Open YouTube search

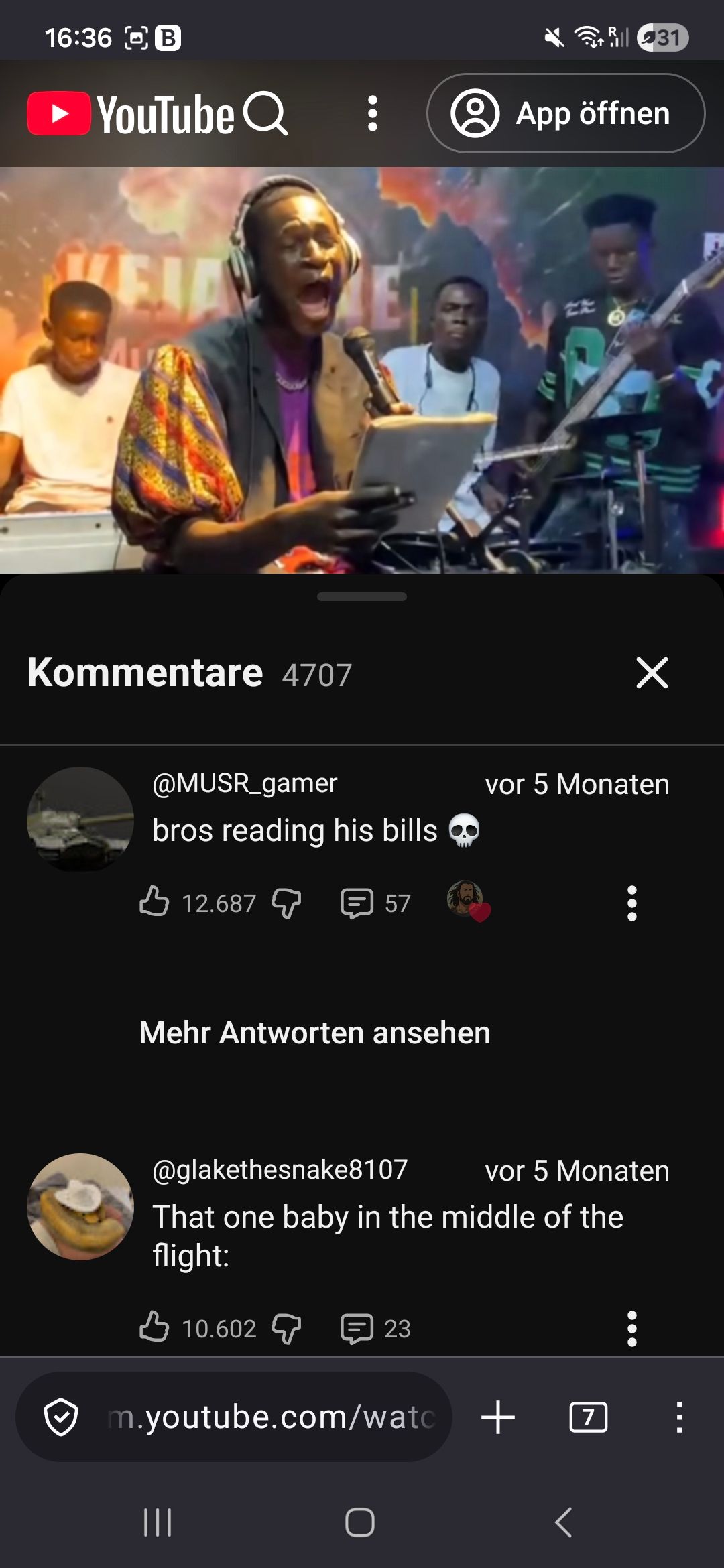point(265,114)
